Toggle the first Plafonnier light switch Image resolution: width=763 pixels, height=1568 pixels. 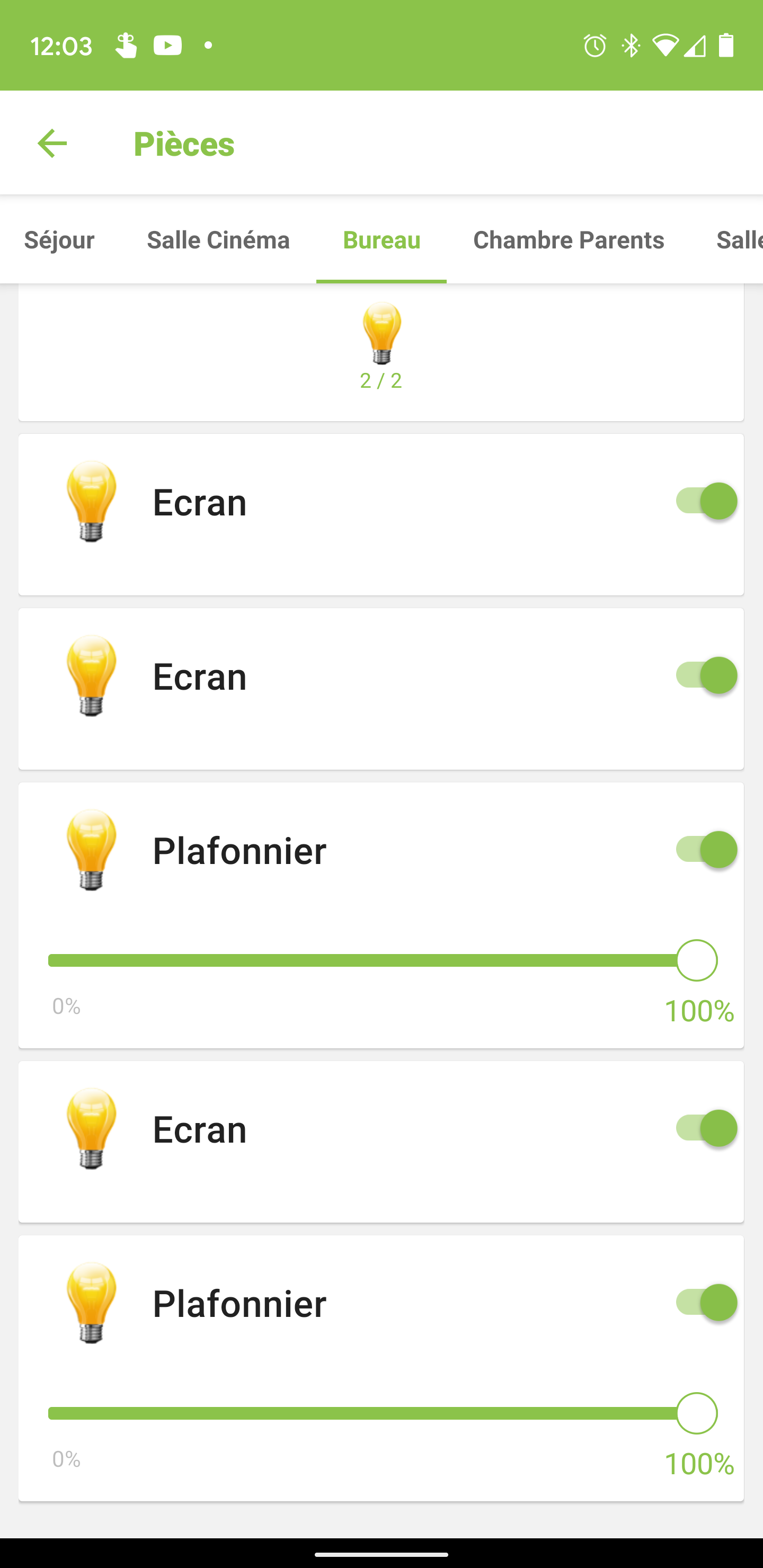pos(705,850)
